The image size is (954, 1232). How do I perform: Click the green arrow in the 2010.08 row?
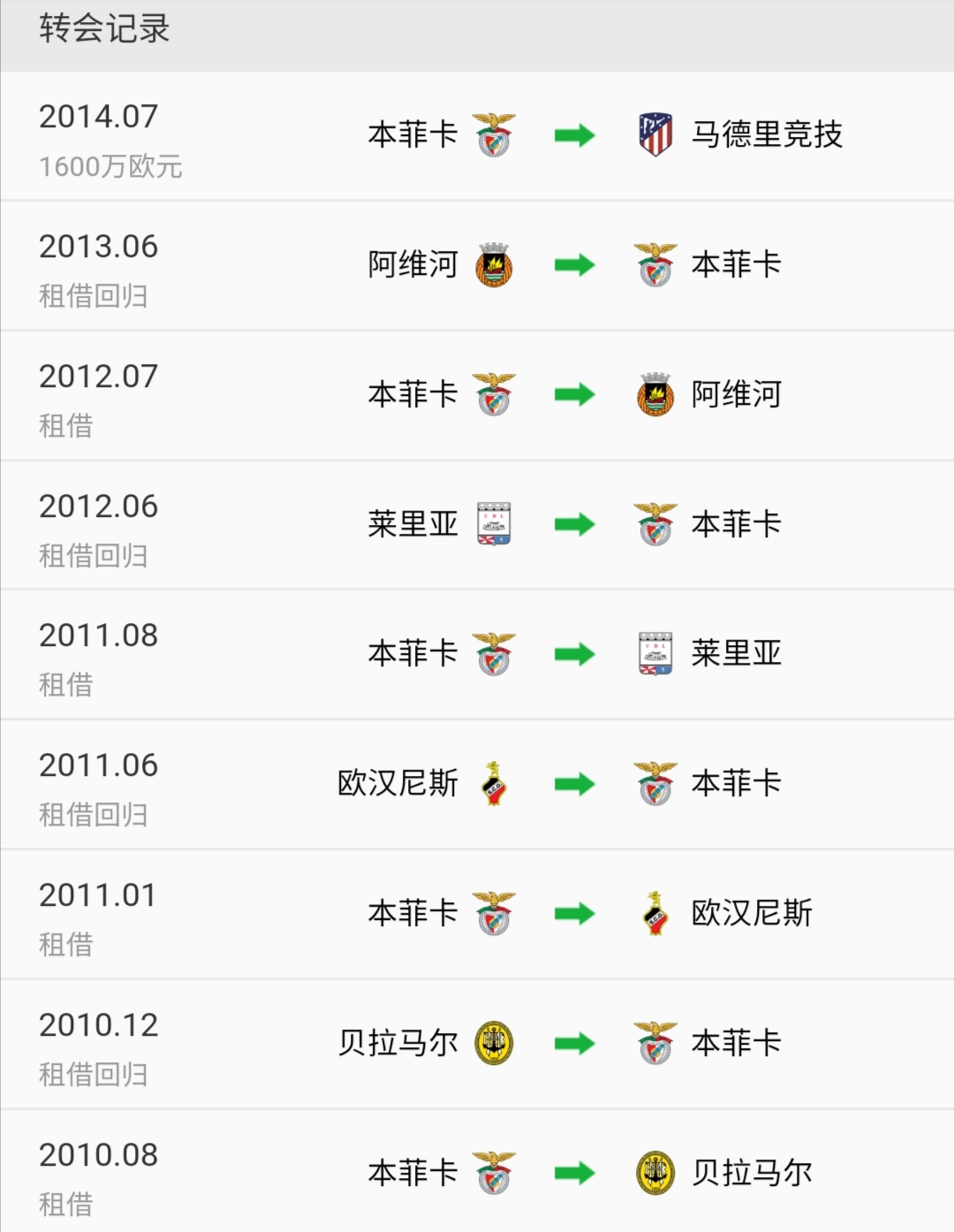click(576, 1171)
